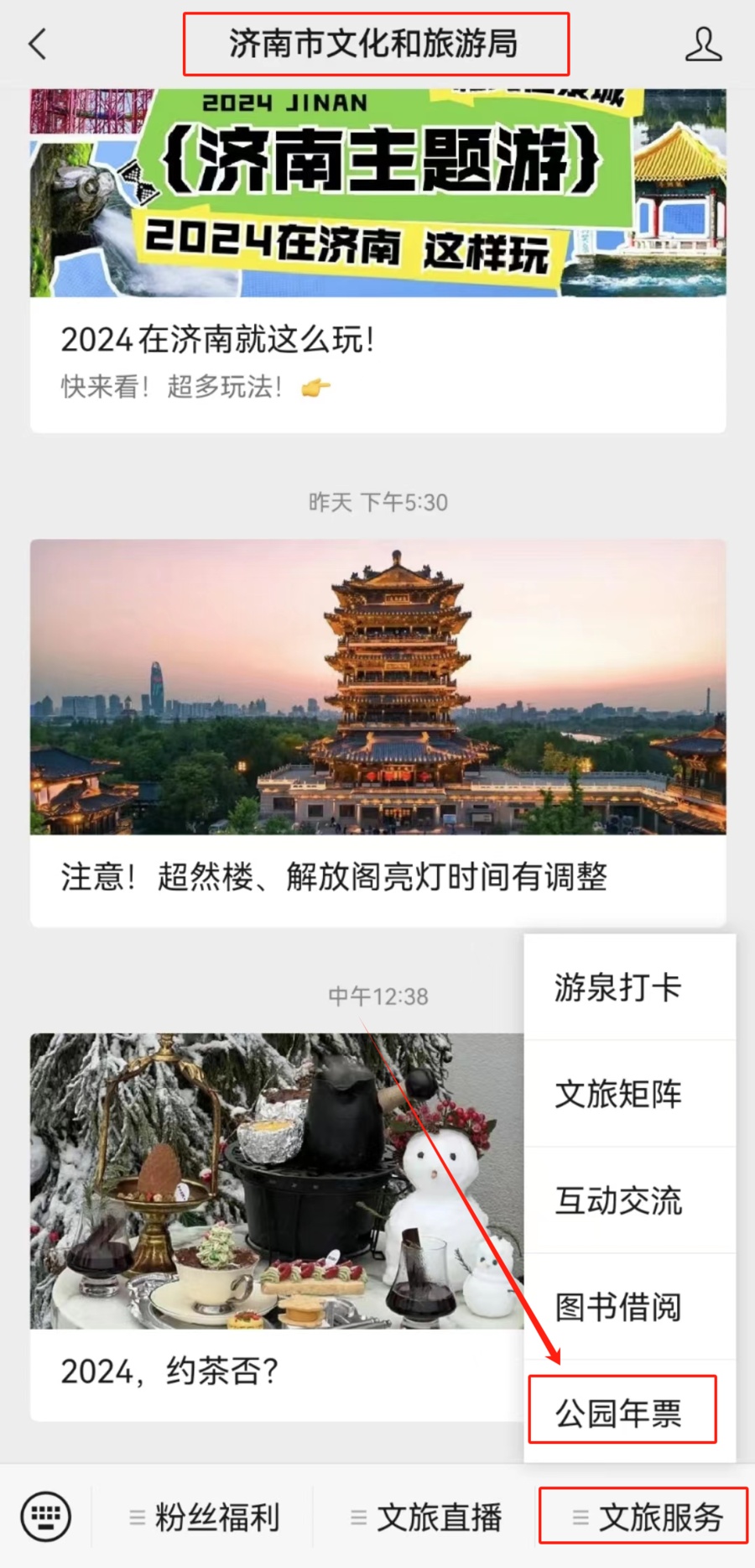Open the 2024，约茶否 article
The image size is (755, 1568).
(x=252, y=1371)
